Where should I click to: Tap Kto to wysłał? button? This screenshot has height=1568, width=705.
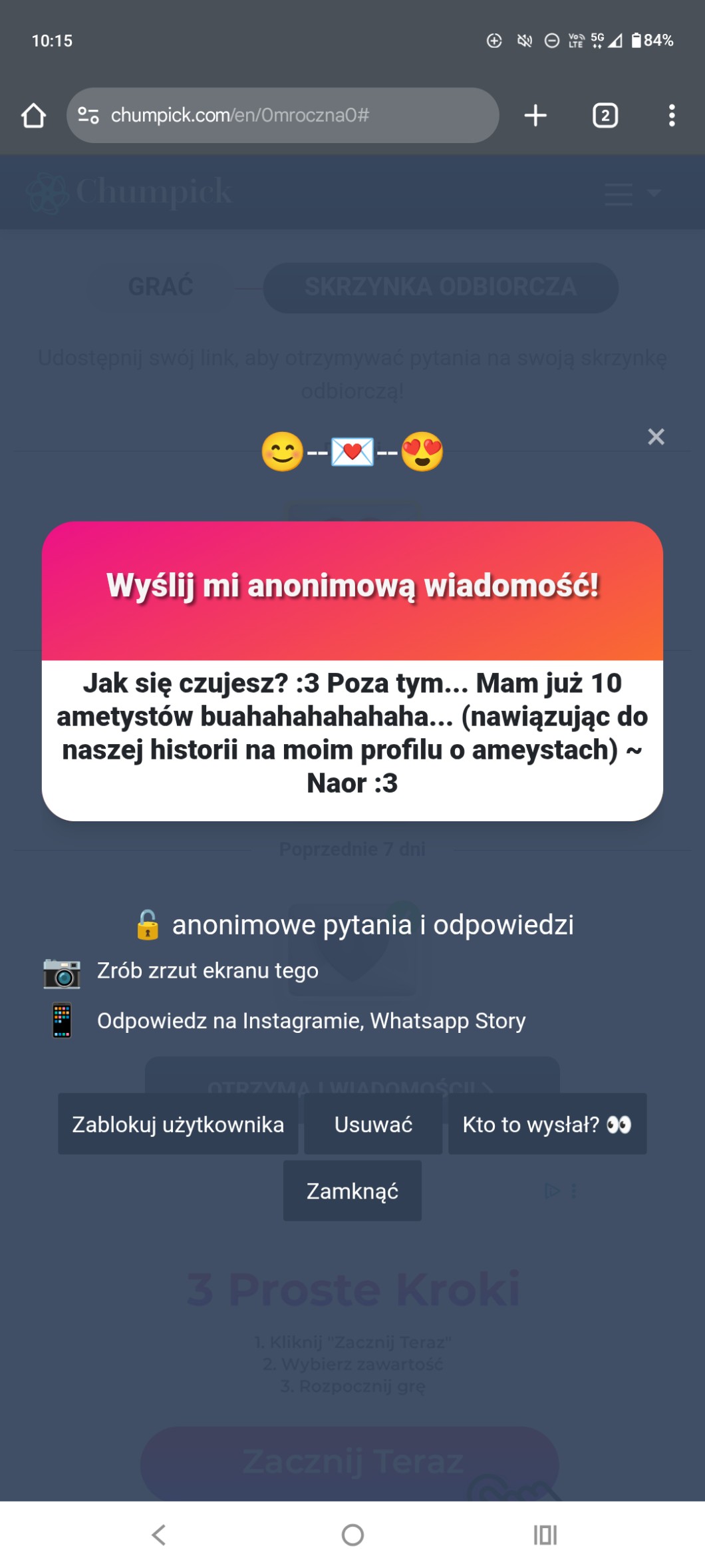click(547, 1124)
